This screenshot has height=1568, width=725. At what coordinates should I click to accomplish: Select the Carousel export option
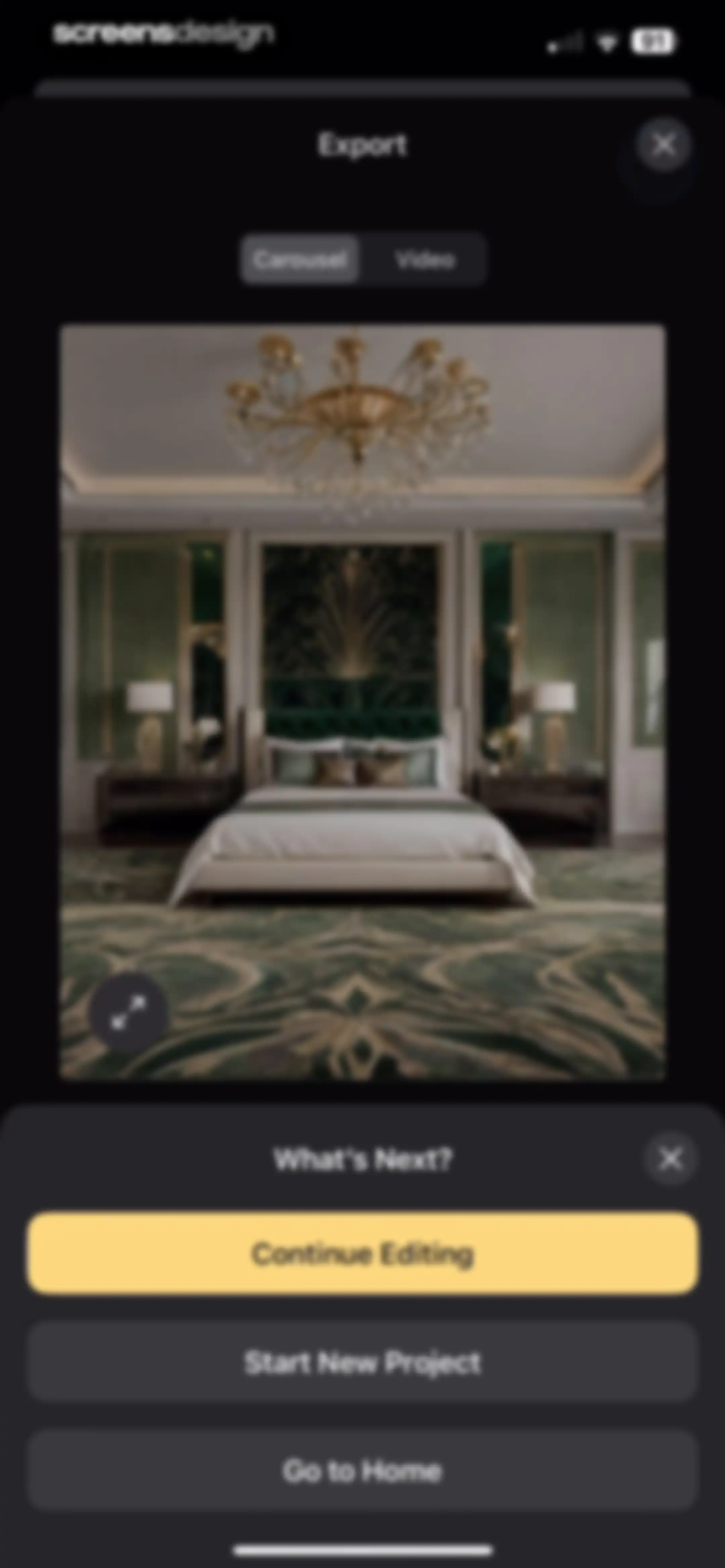click(x=300, y=260)
